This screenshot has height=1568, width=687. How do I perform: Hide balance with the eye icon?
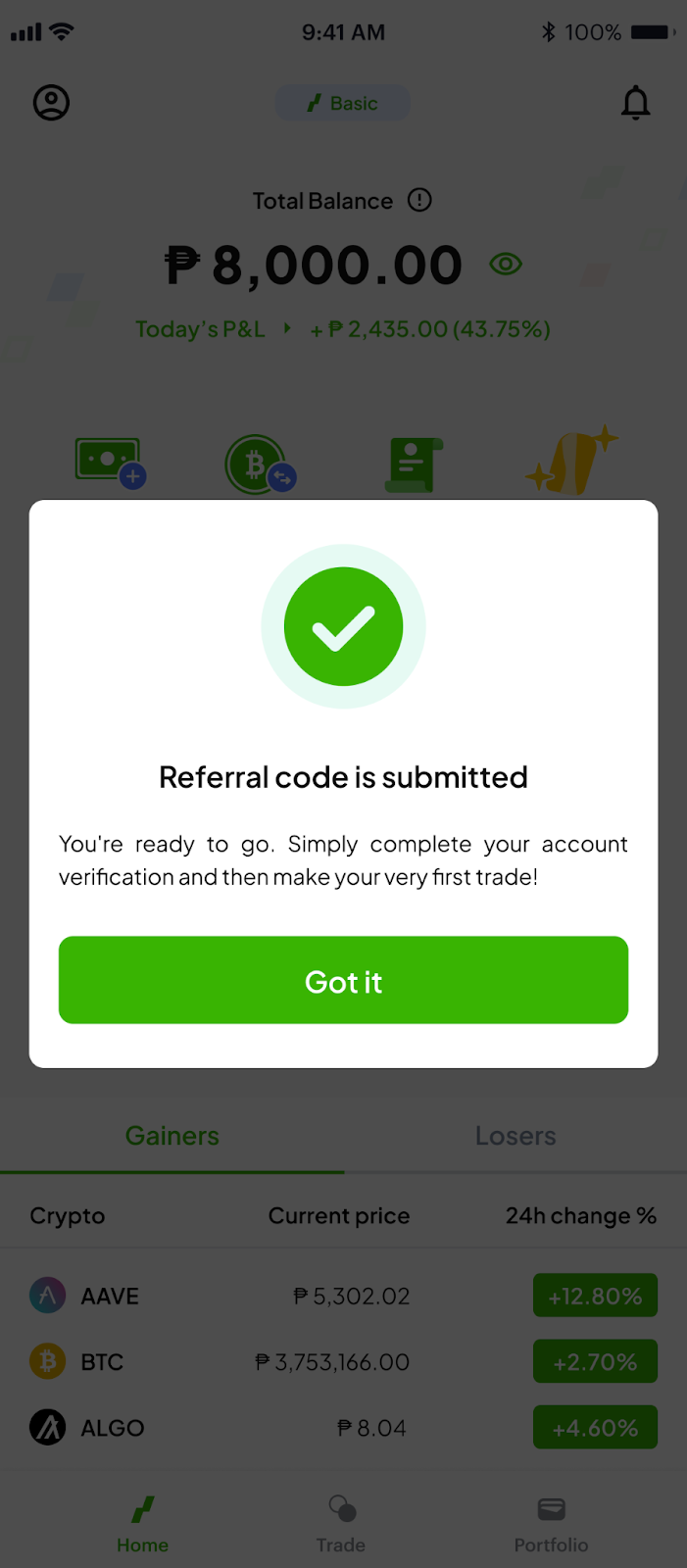pos(506,264)
